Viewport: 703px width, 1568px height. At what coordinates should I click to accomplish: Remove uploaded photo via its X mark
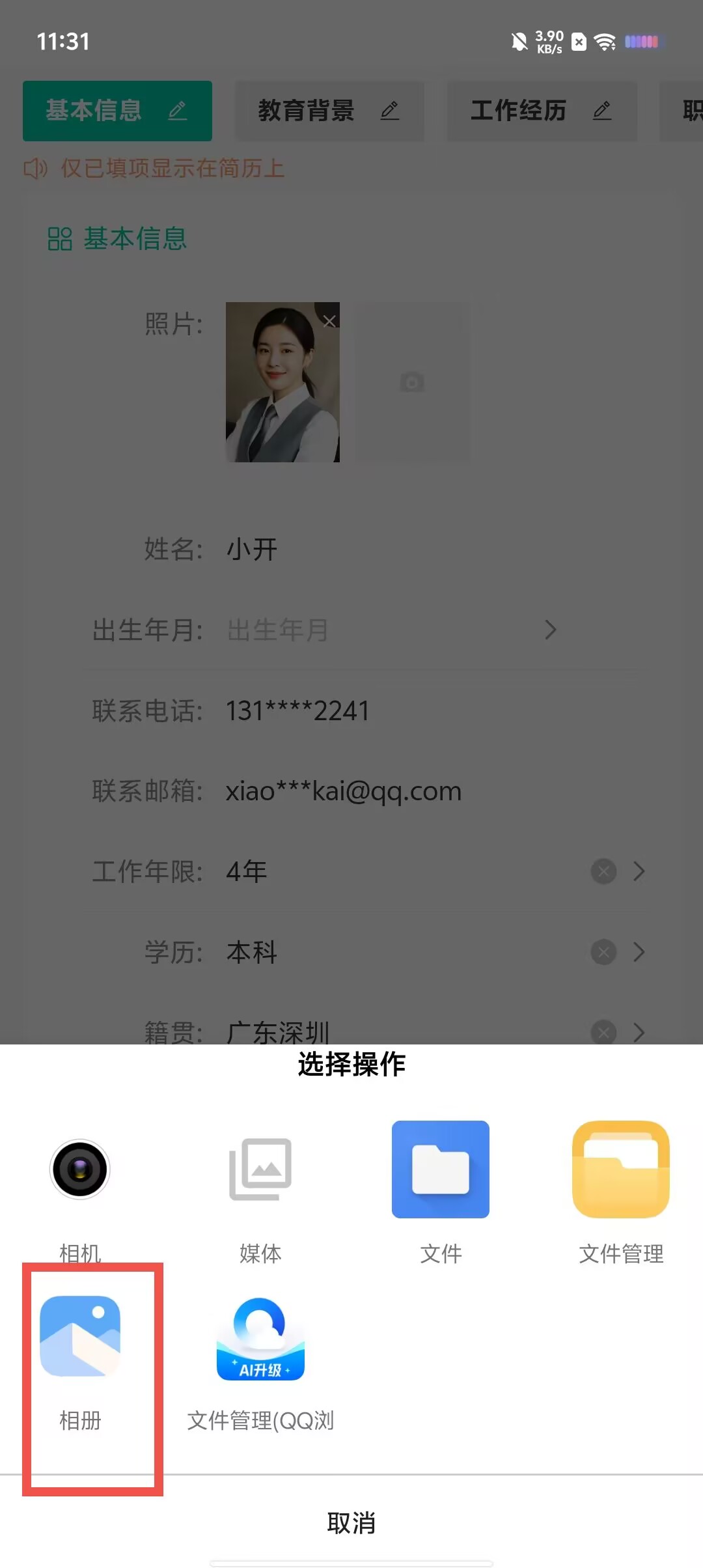329,320
